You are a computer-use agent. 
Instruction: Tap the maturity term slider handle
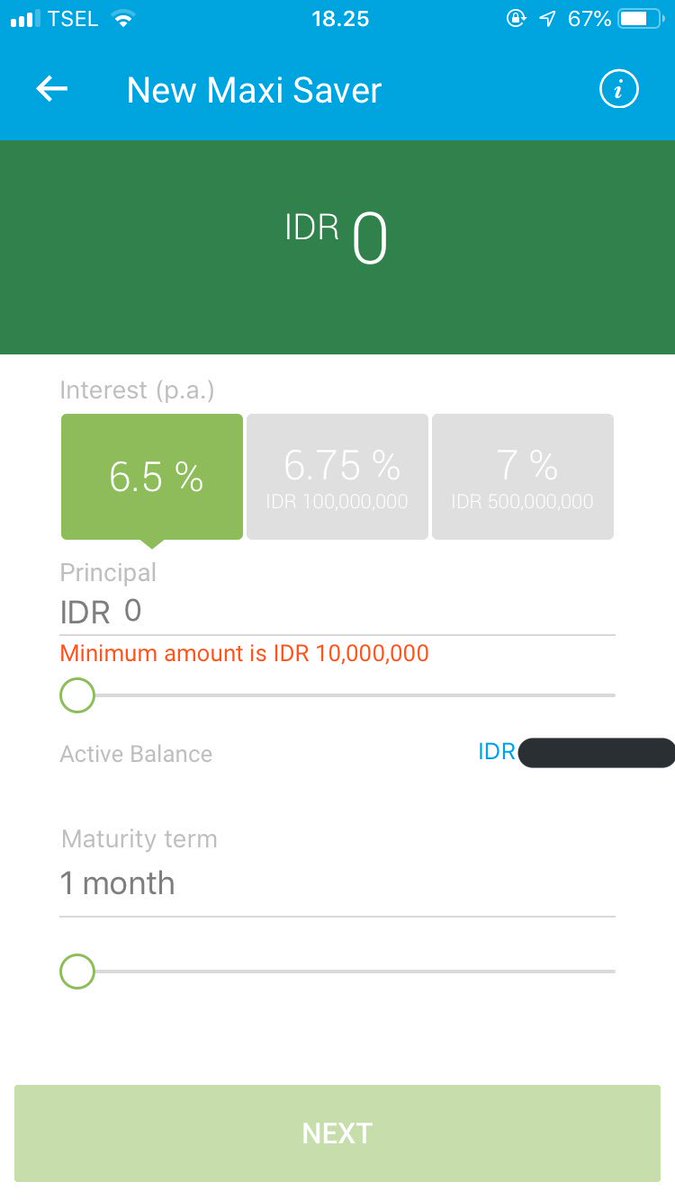77,971
